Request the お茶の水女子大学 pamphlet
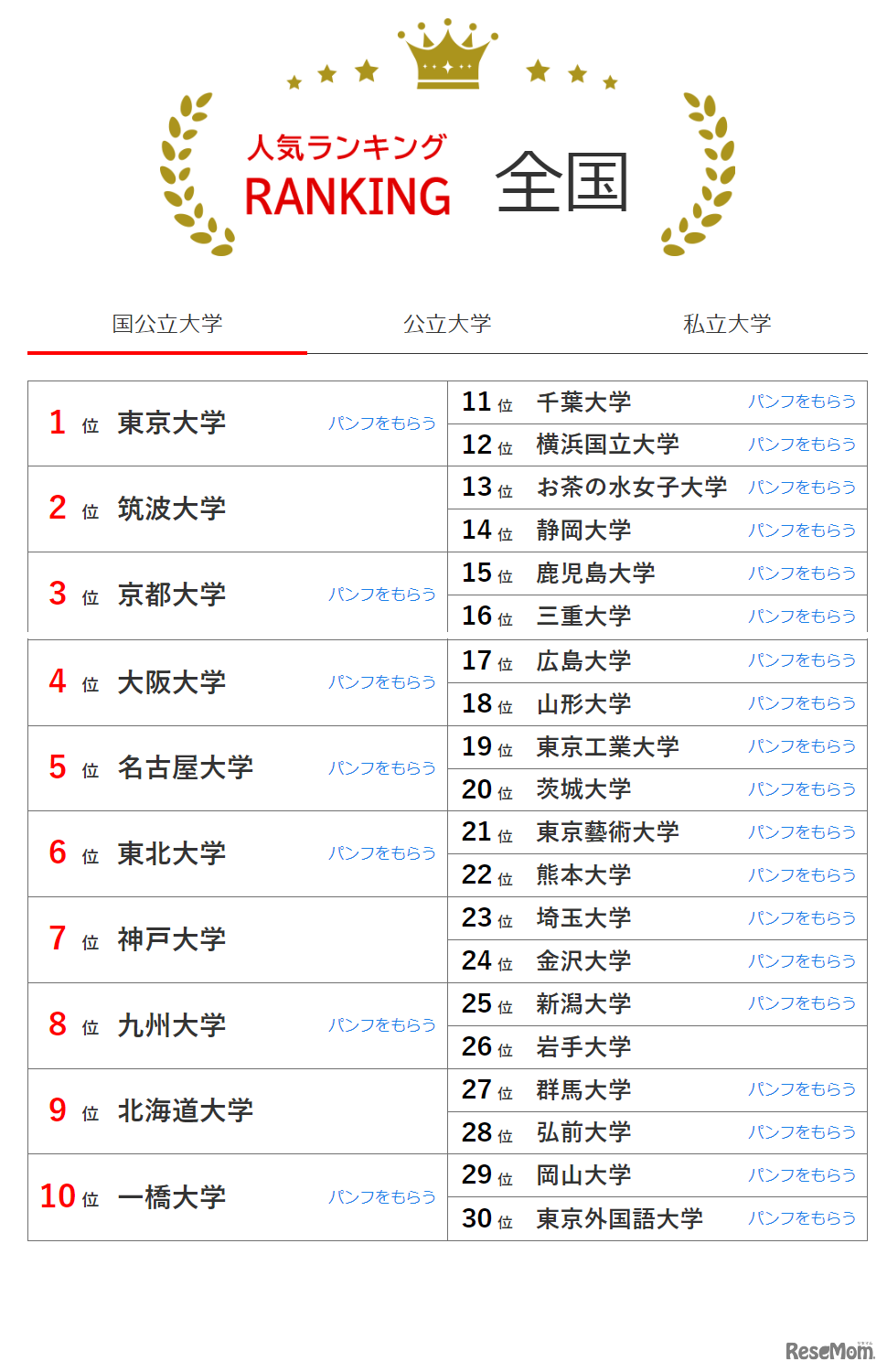The height and width of the screenshot is (1372, 887). coord(802,488)
